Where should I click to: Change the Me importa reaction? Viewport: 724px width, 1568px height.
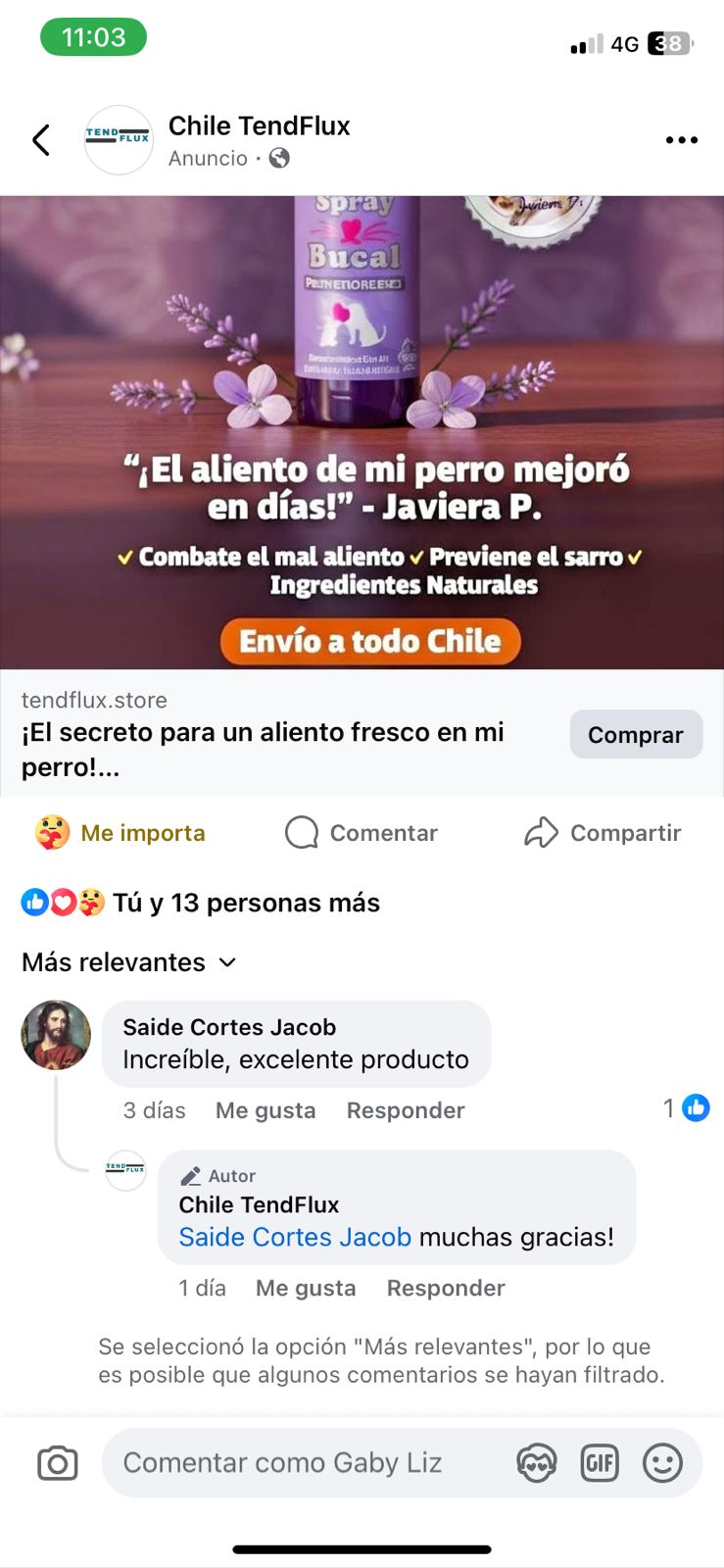pos(121,833)
